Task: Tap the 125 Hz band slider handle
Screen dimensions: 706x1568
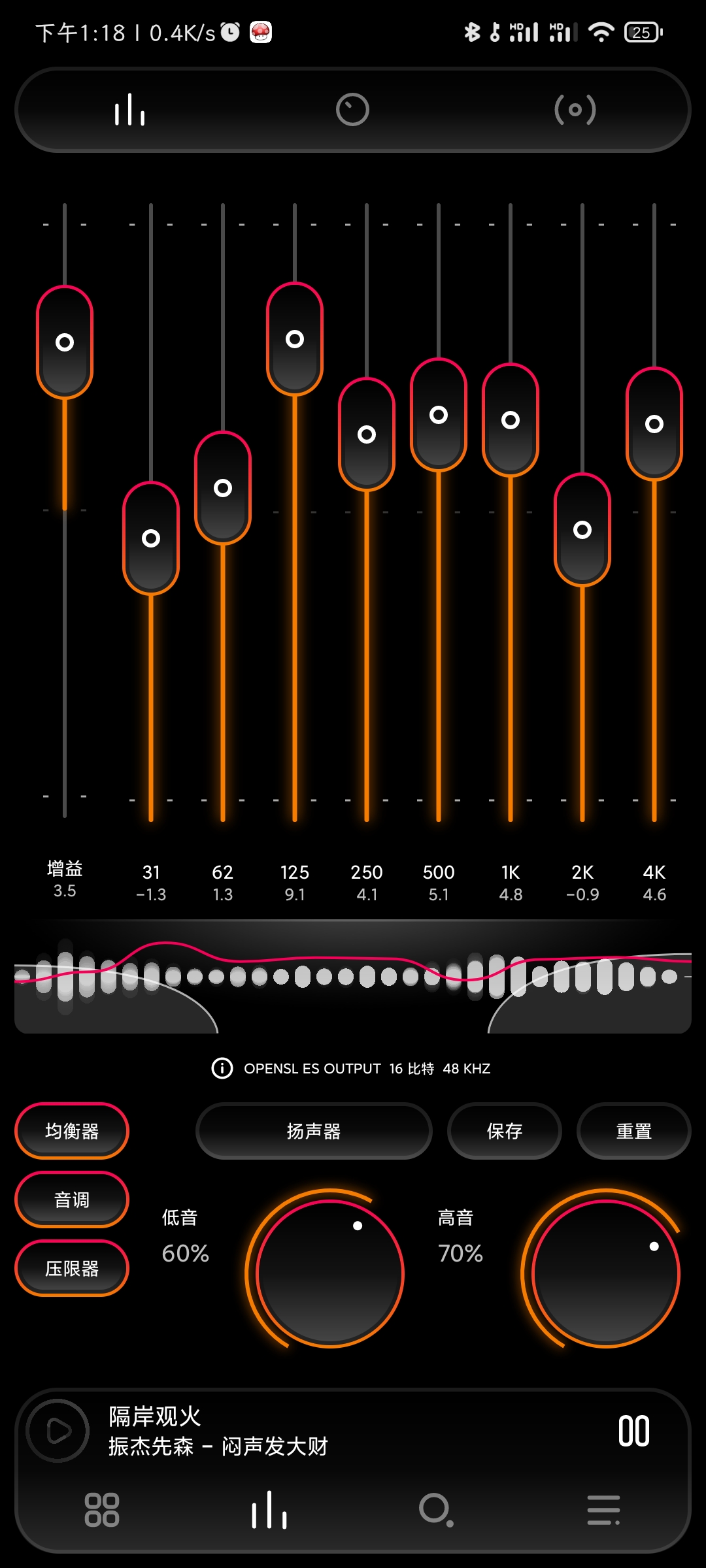Action: [295, 339]
